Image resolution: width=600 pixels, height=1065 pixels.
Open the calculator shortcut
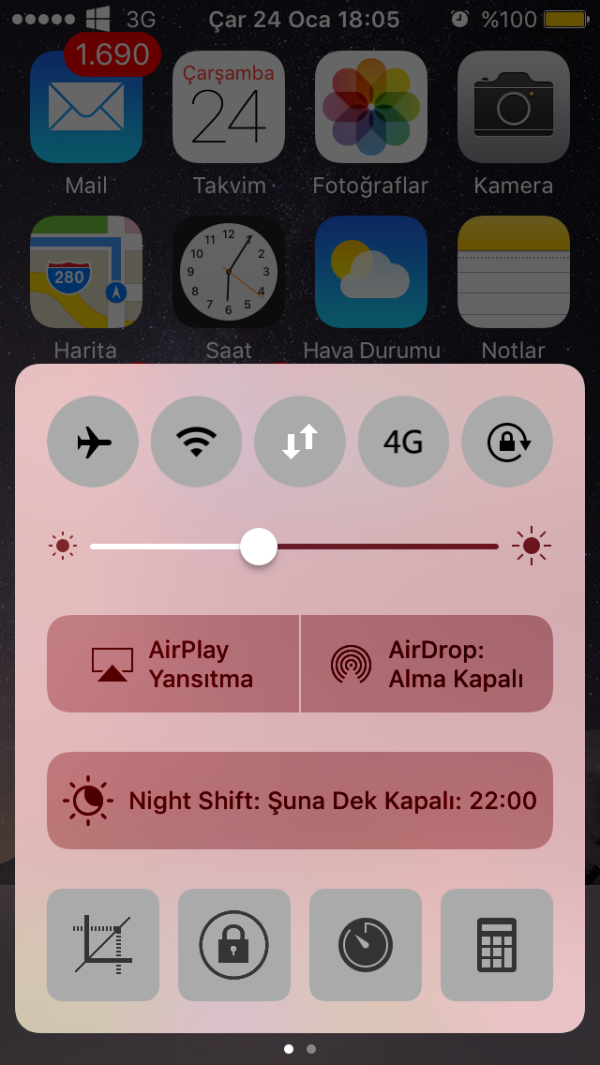[497, 944]
